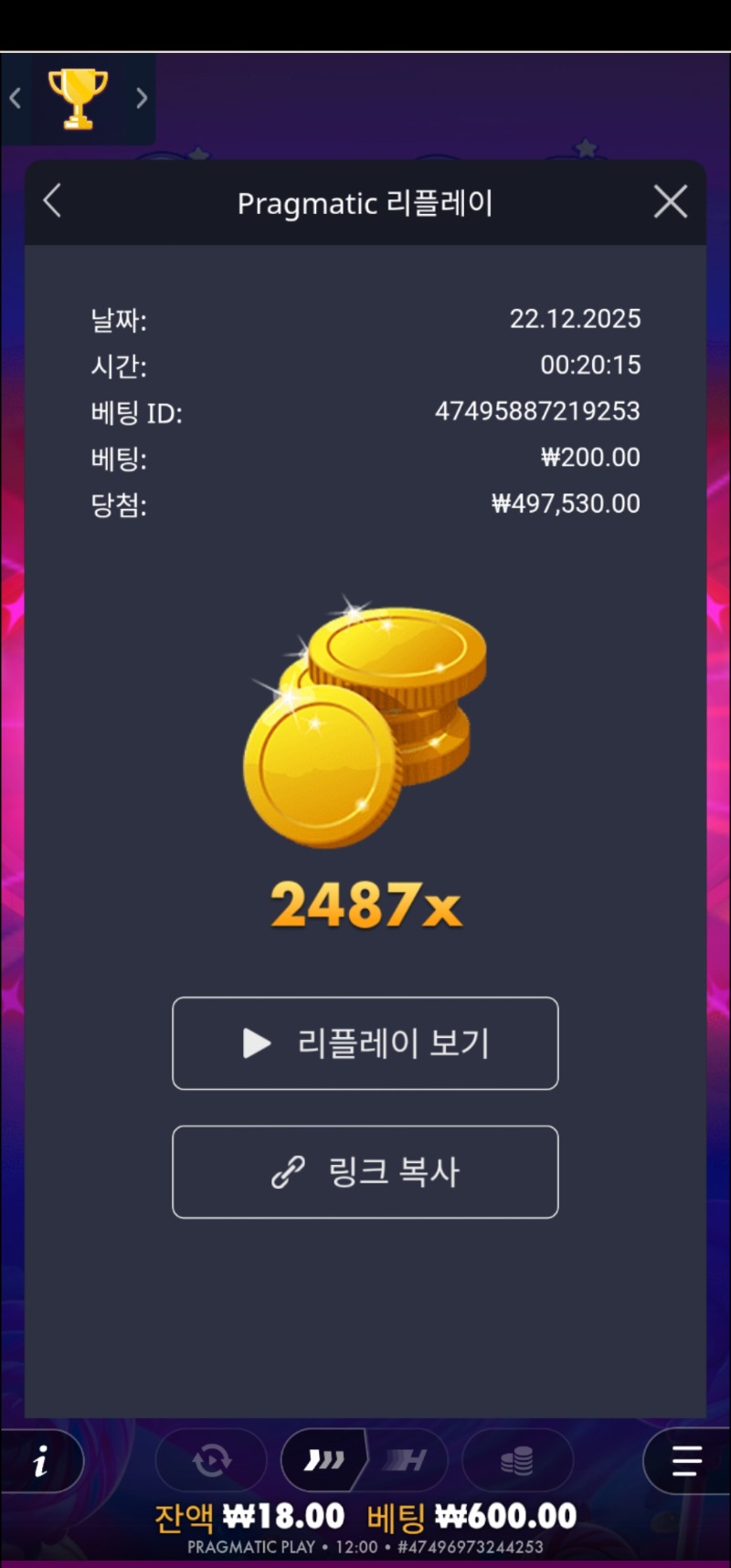The image size is (731, 1568).
Task: Copy the replay link with 링크 복사
Action: pos(365,1171)
